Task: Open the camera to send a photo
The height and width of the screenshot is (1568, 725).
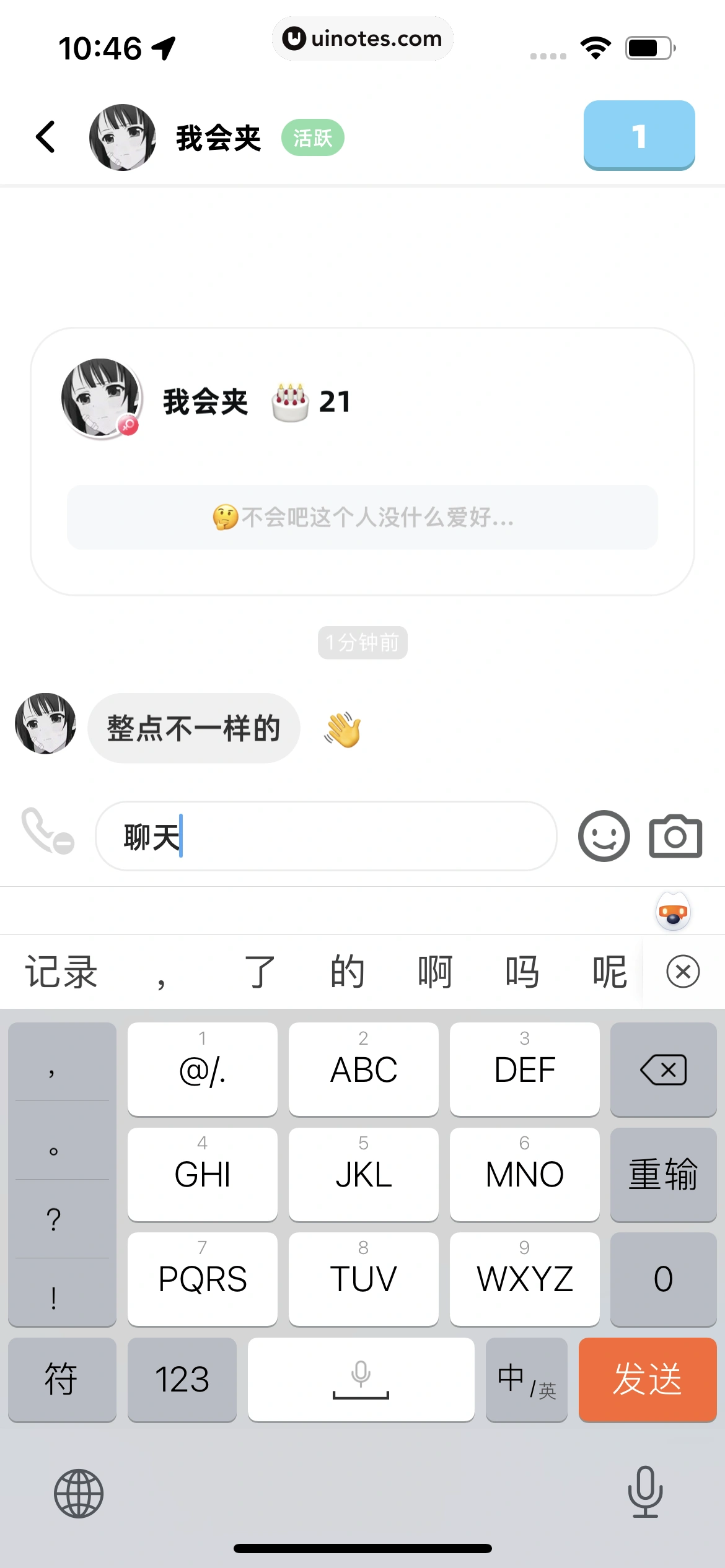Action: pyautogui.click(x=675, y=836)
